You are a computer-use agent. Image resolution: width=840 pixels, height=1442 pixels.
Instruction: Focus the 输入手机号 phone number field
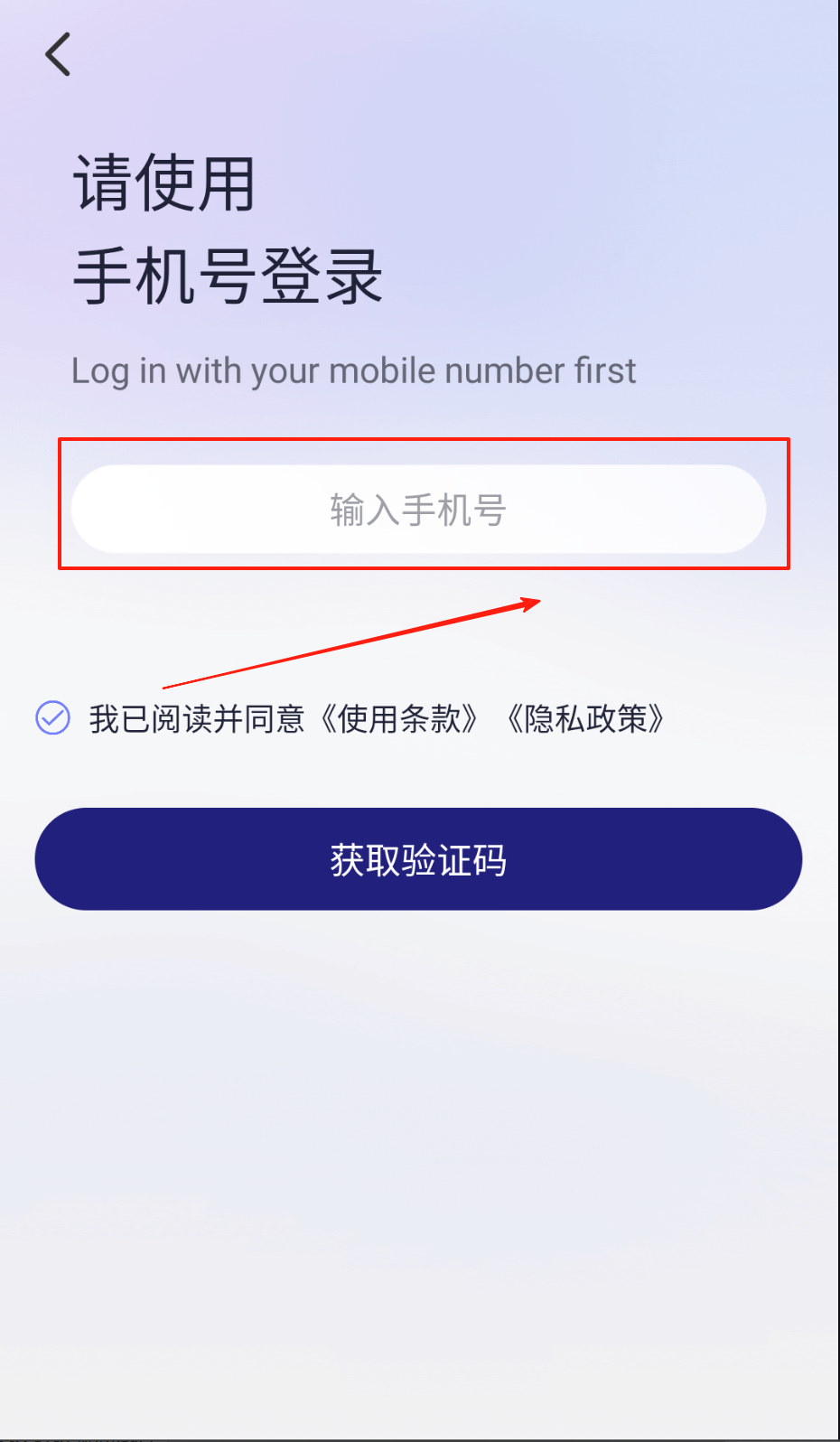pyautogui.click(x=418, y=510)
